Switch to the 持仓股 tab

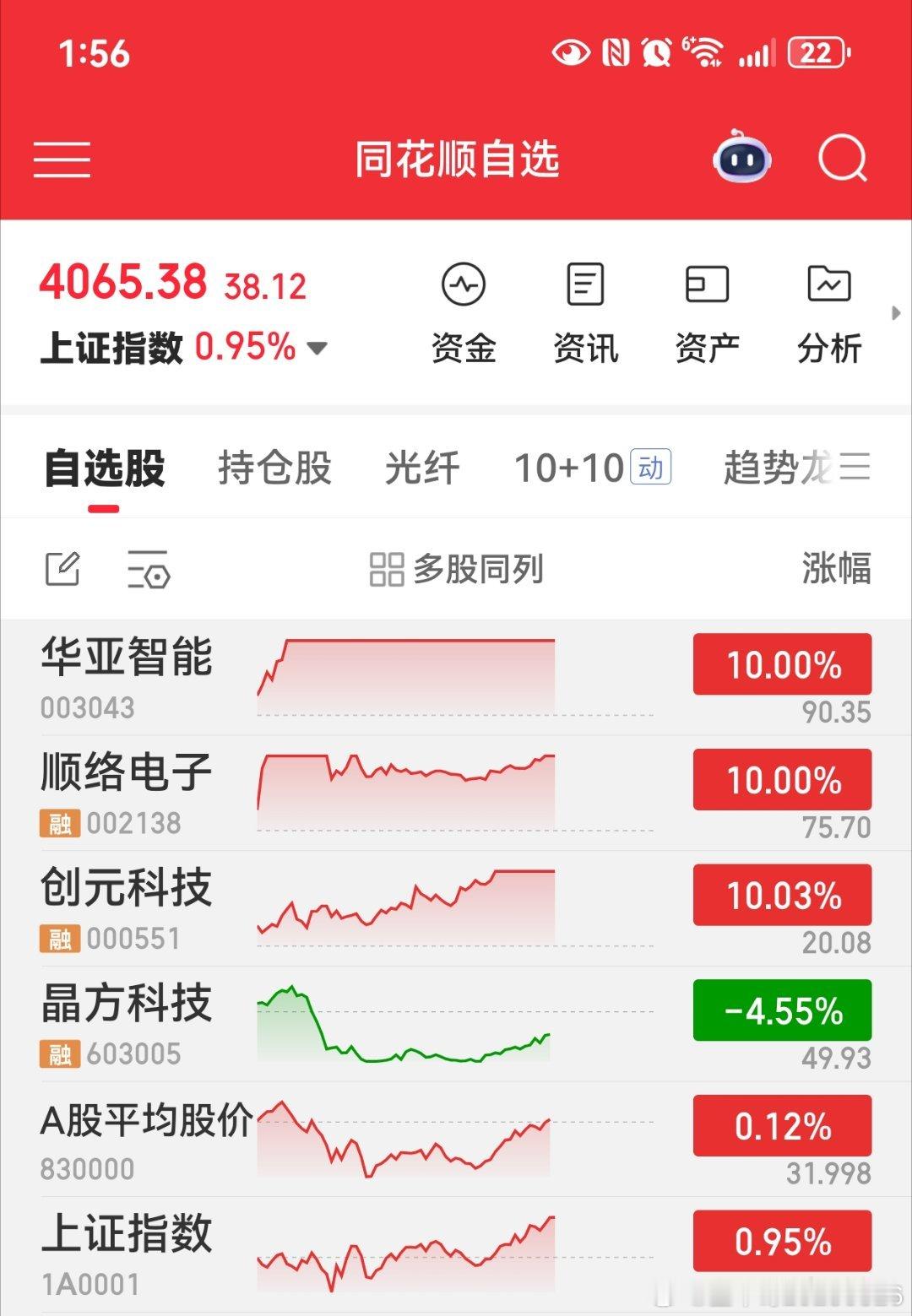tap(274, 468)
